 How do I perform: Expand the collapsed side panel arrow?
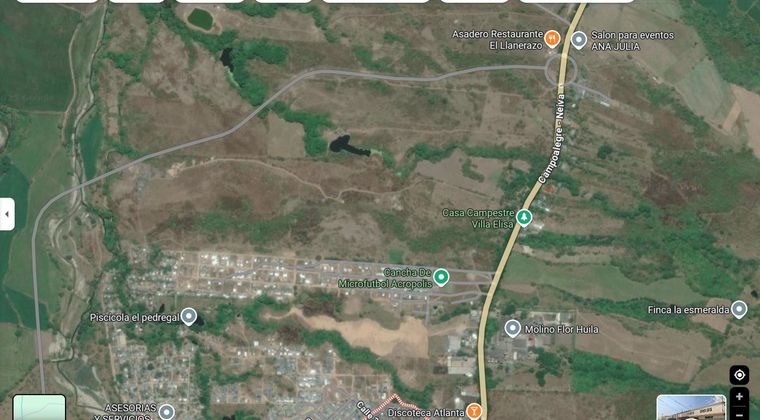(7, 214)
